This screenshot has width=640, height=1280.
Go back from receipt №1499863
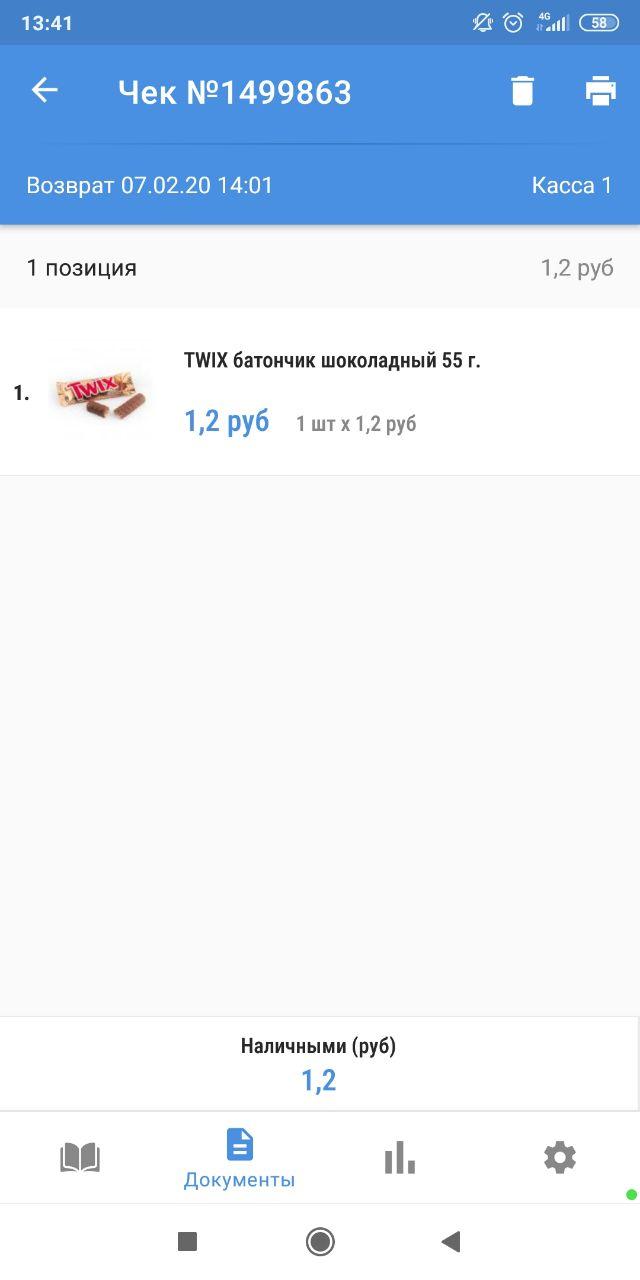(x=45, y=91)
